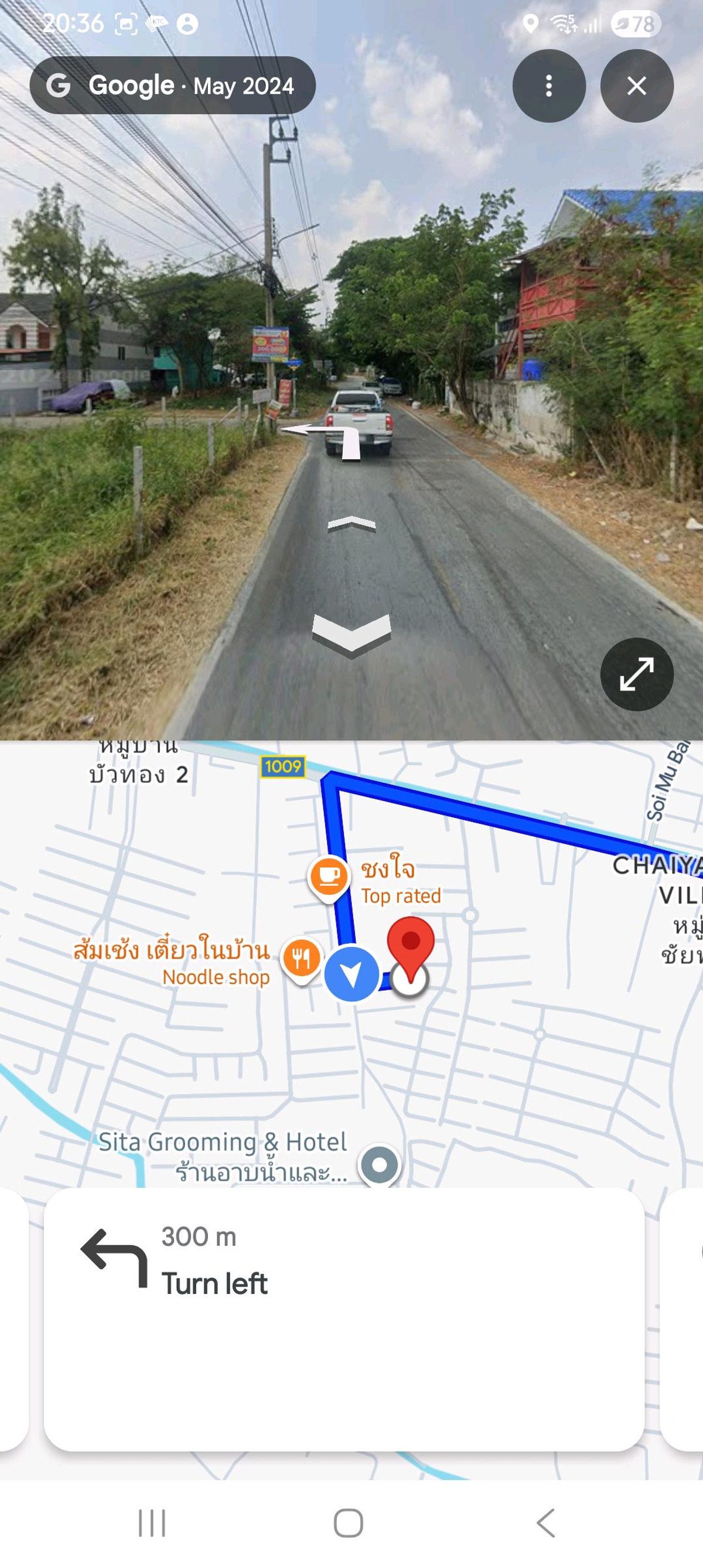Move forward along the street
The image size is (703, 1568).
click(351, 523)
